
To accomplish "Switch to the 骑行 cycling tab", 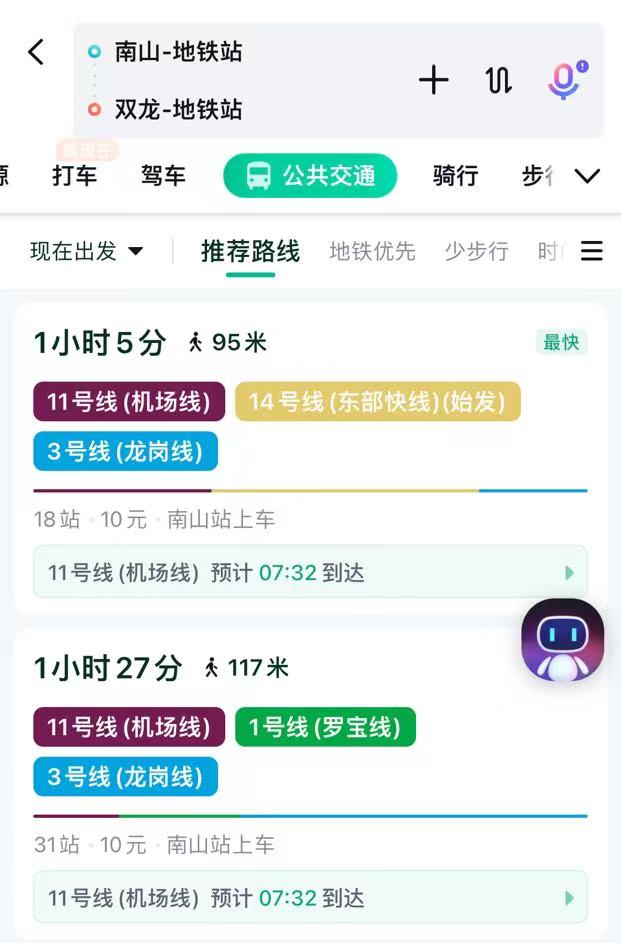I will 455,176.
